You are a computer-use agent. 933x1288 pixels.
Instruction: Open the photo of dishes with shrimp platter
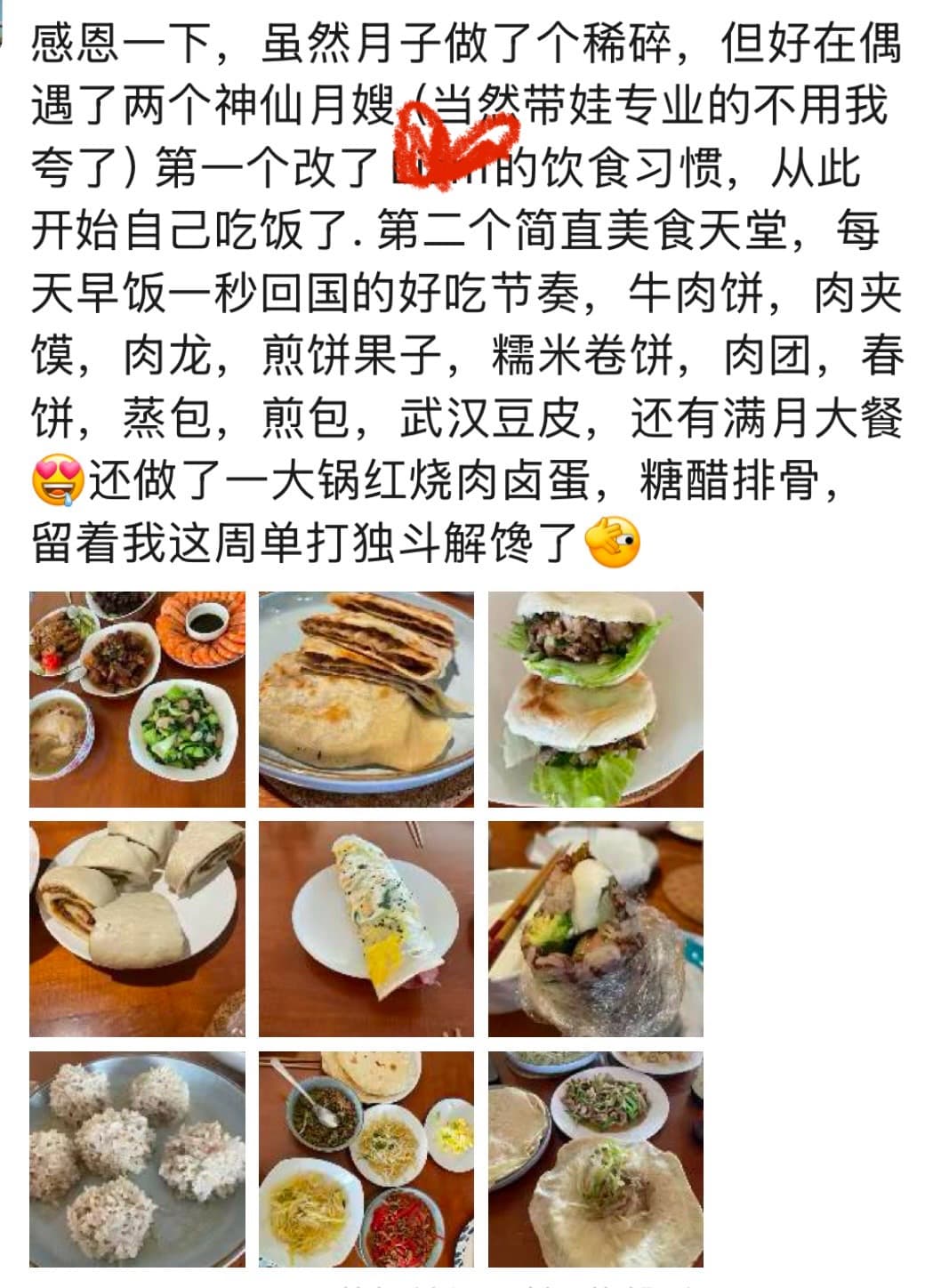point(137,699)
